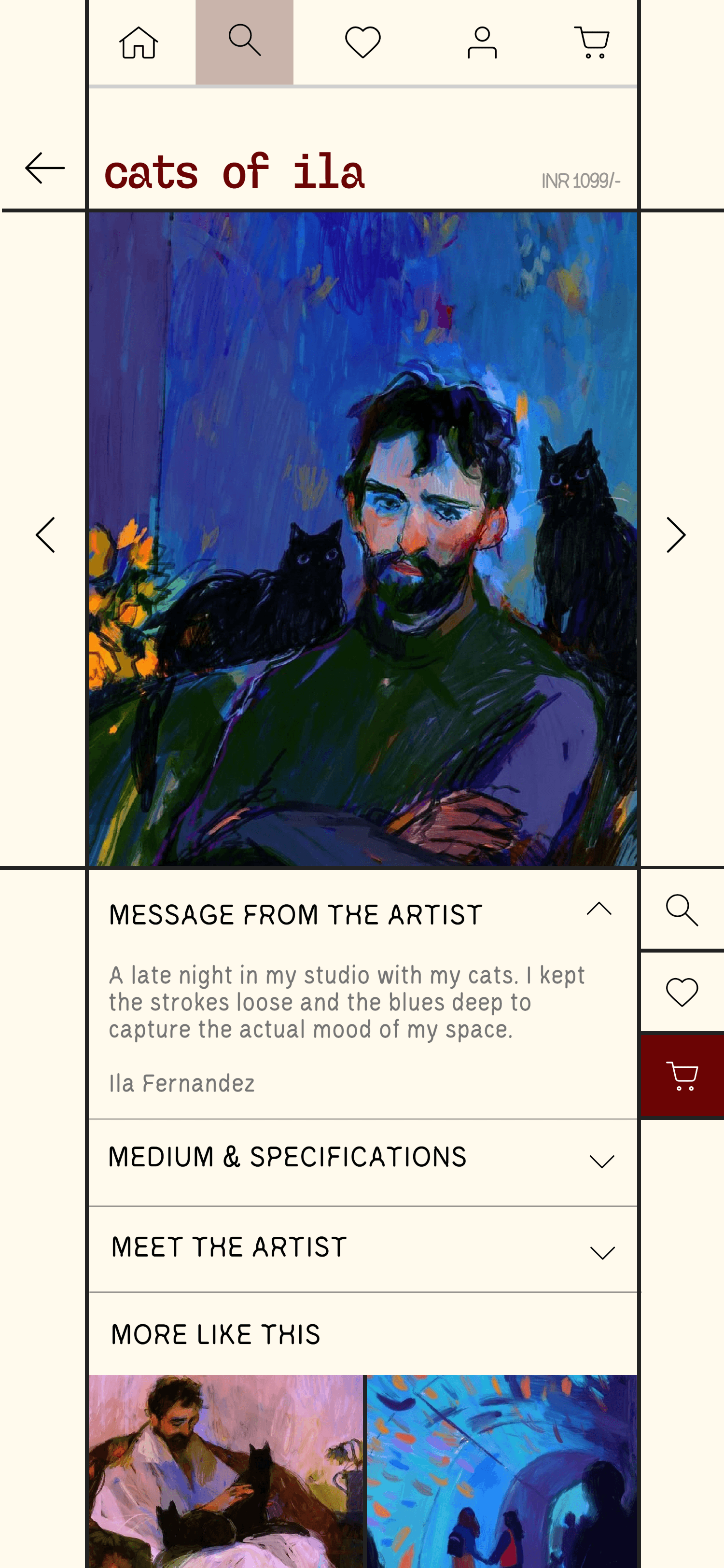Go to the Home tab

[139, 42]
